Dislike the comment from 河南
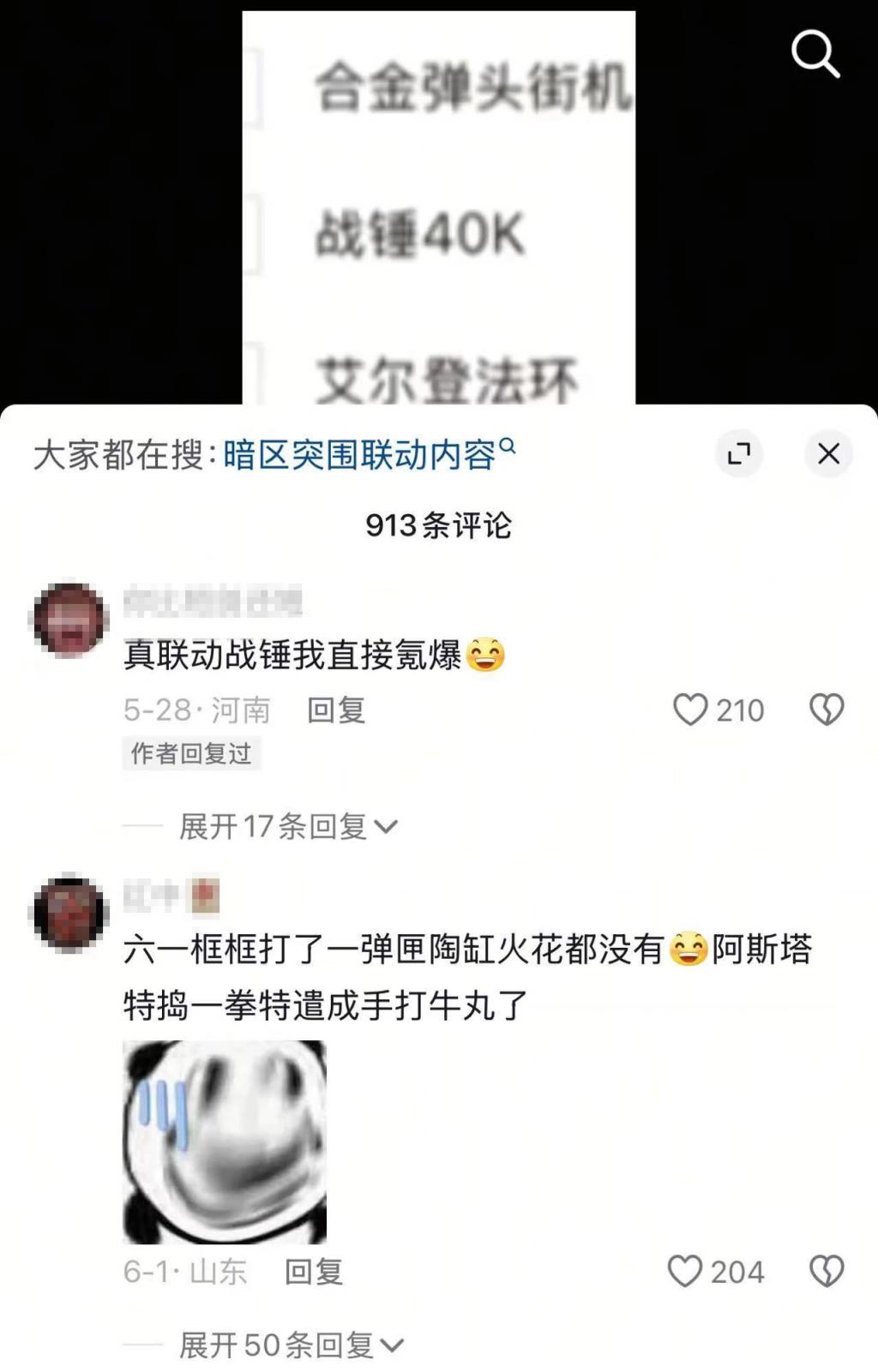Viewport: 878px width, 1372px height. (827, 710)
